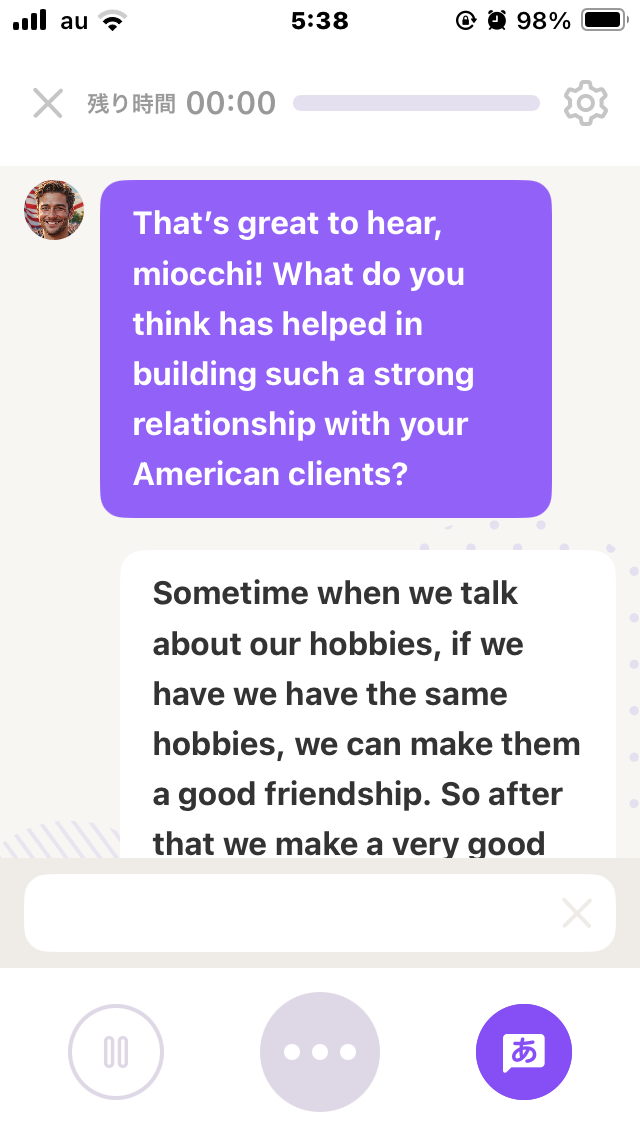Pause the conversation
This screenshot has height=1136, width=640.
(116, 1051)
